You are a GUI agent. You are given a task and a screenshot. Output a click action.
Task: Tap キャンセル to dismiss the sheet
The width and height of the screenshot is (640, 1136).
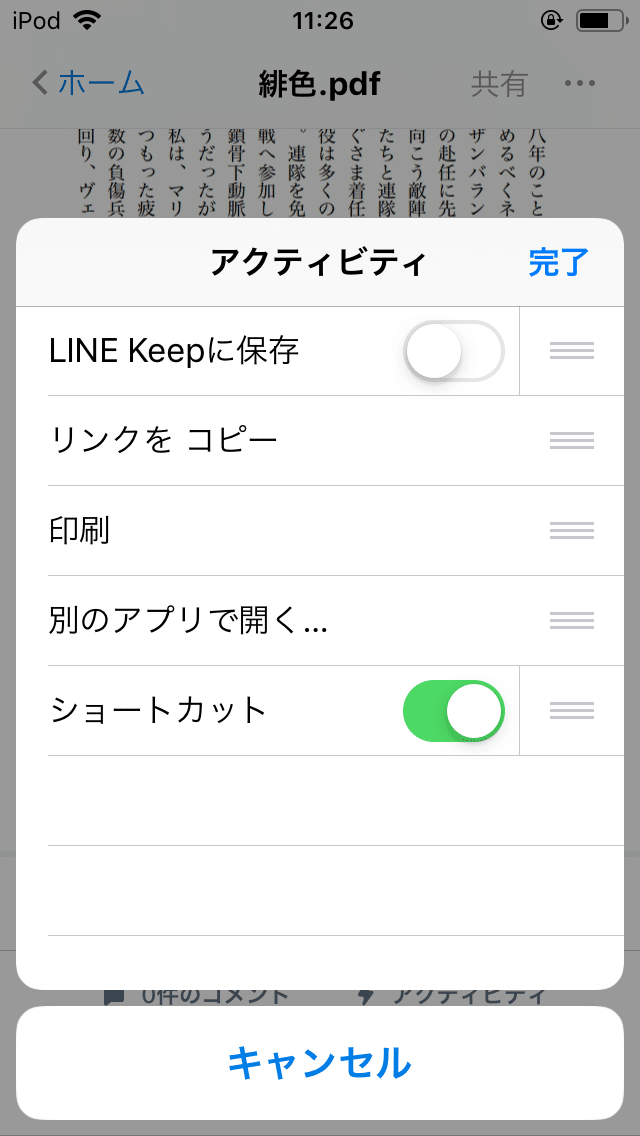320,1063
